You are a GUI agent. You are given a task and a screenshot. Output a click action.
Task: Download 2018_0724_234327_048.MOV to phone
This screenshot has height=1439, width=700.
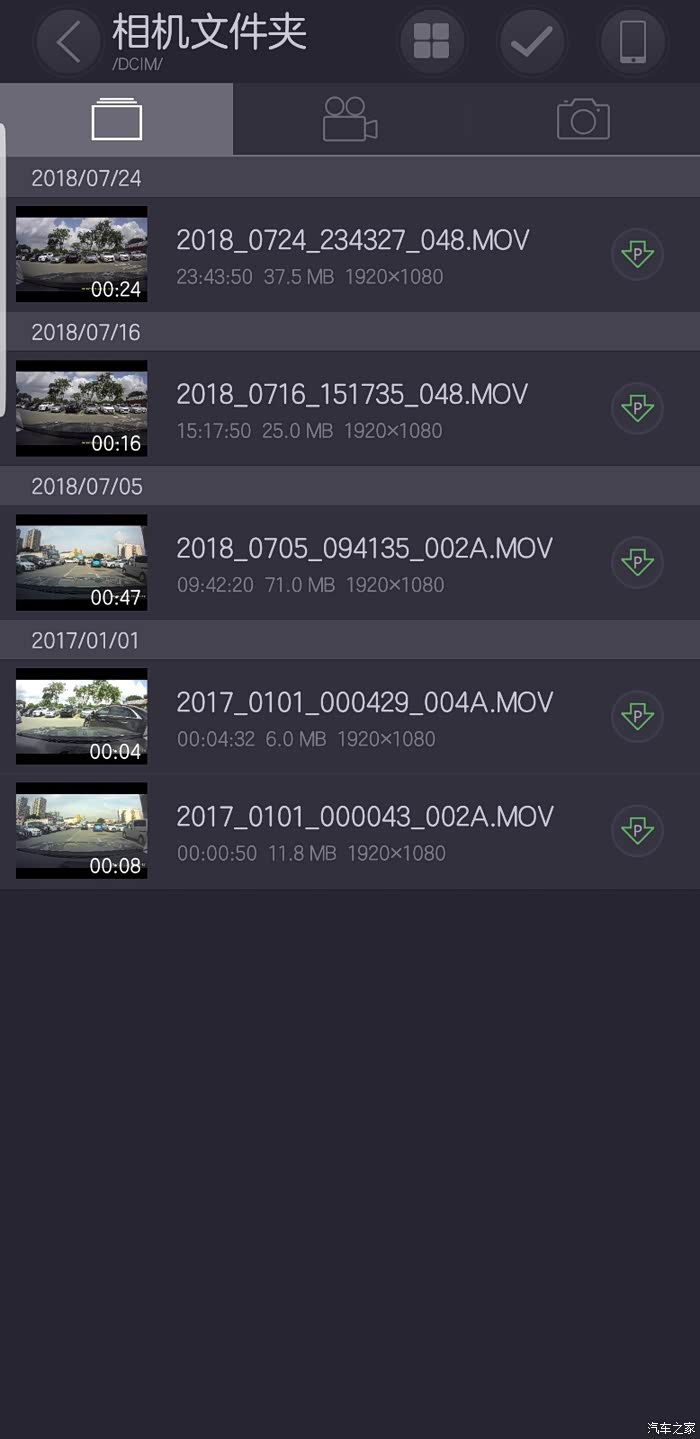tap(637, 254)
